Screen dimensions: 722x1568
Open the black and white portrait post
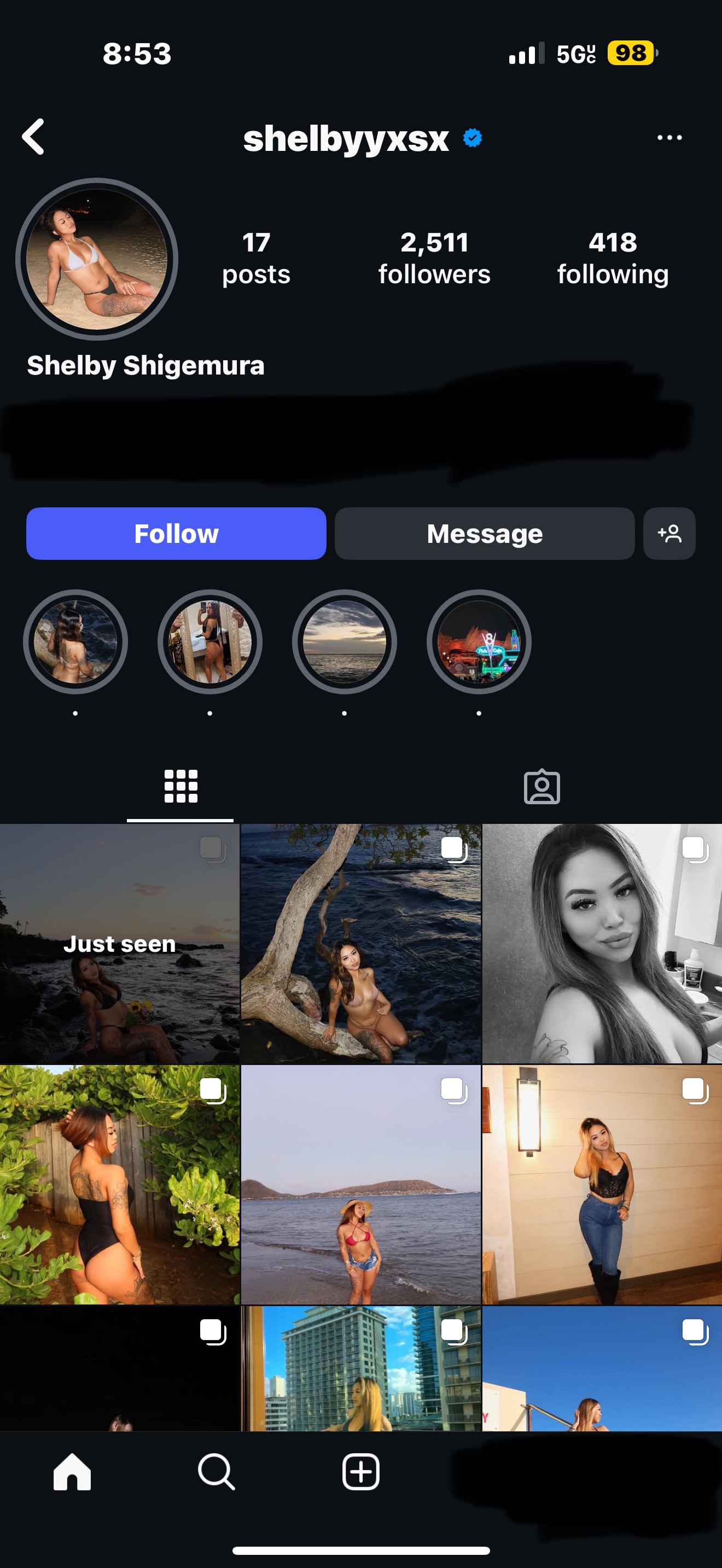coord(602,944)
